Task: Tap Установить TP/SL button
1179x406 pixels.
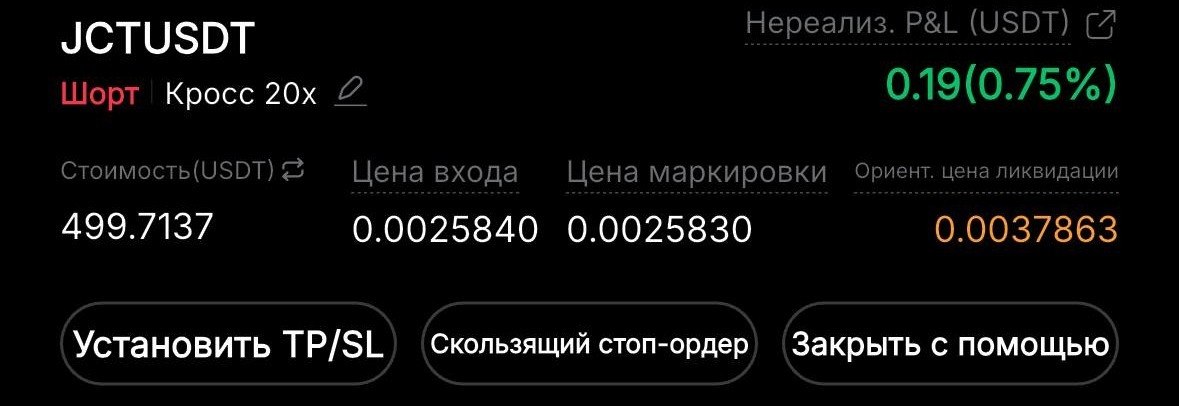Action: point(229,344)
